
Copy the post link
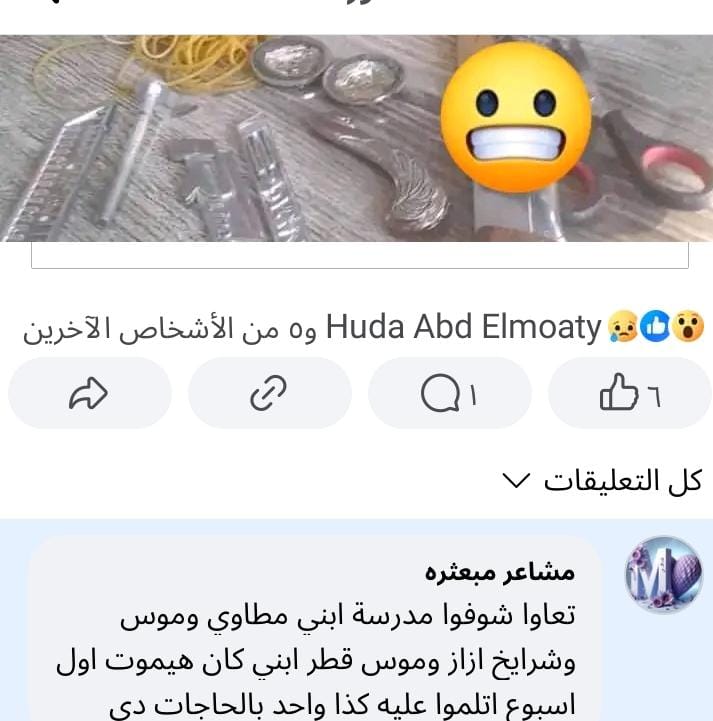(269, 393)
